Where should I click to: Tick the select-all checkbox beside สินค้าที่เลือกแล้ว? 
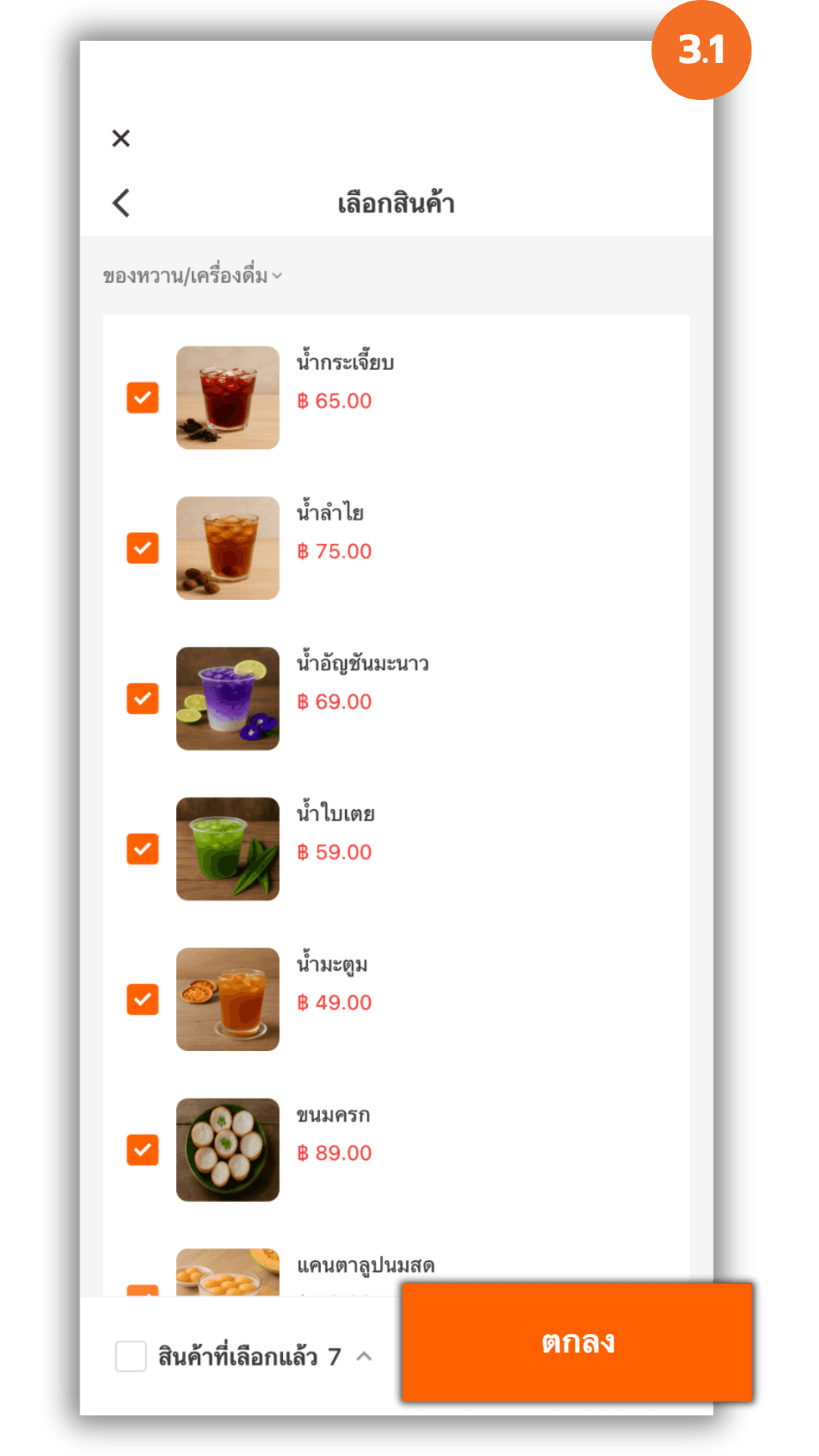[130, 1356]
